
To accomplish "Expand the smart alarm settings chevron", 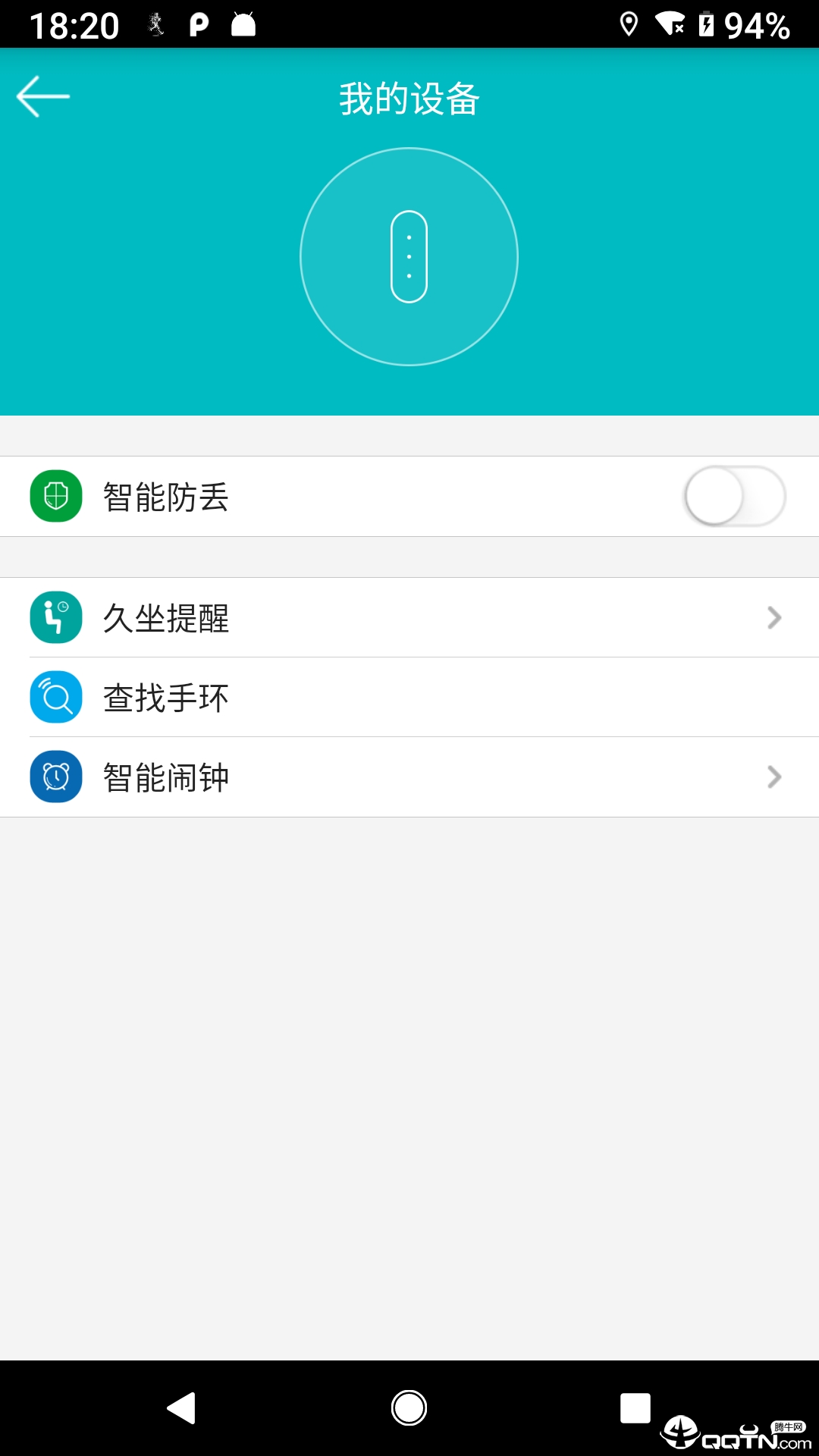I will click(774, 777).
